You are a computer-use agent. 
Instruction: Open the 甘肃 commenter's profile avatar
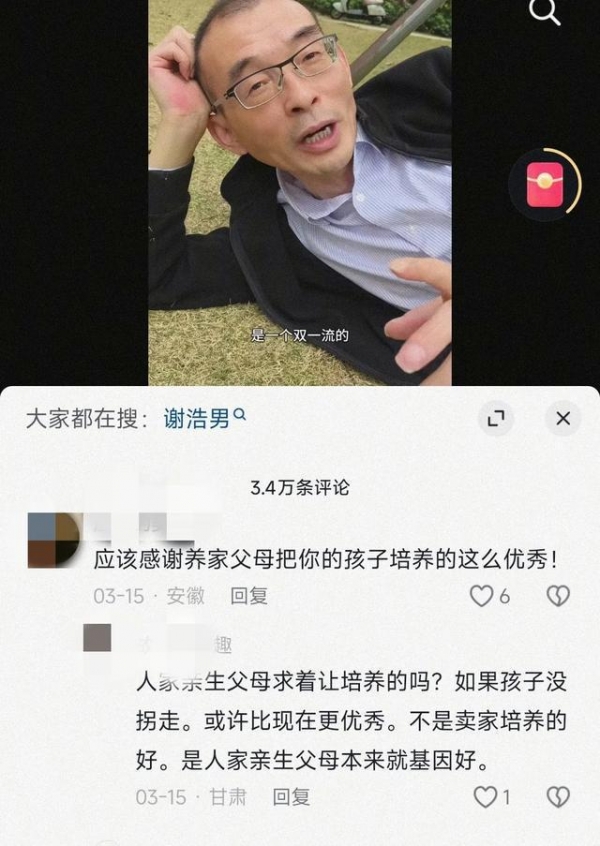point(97,638)
